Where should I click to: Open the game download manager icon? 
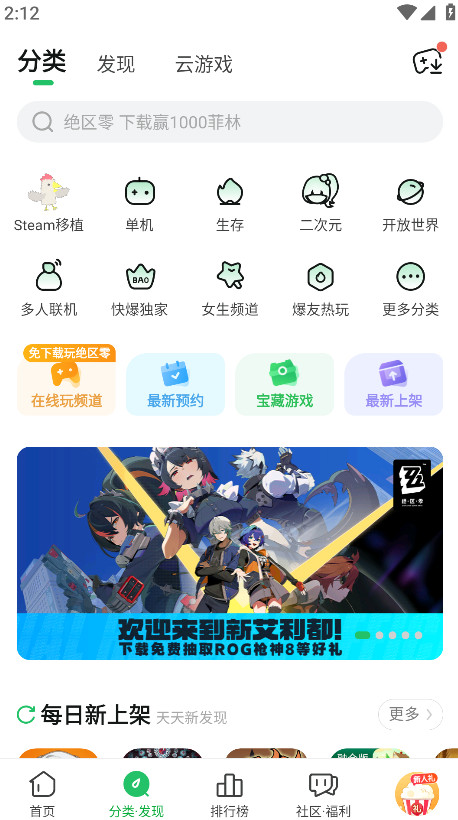(x=428, y=62)
